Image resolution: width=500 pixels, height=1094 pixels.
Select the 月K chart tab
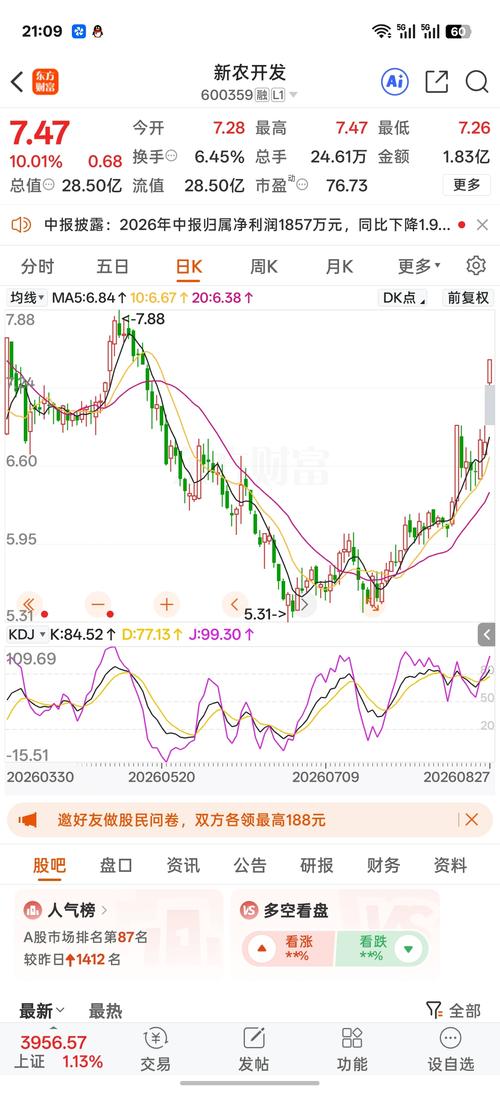point(339,266)
